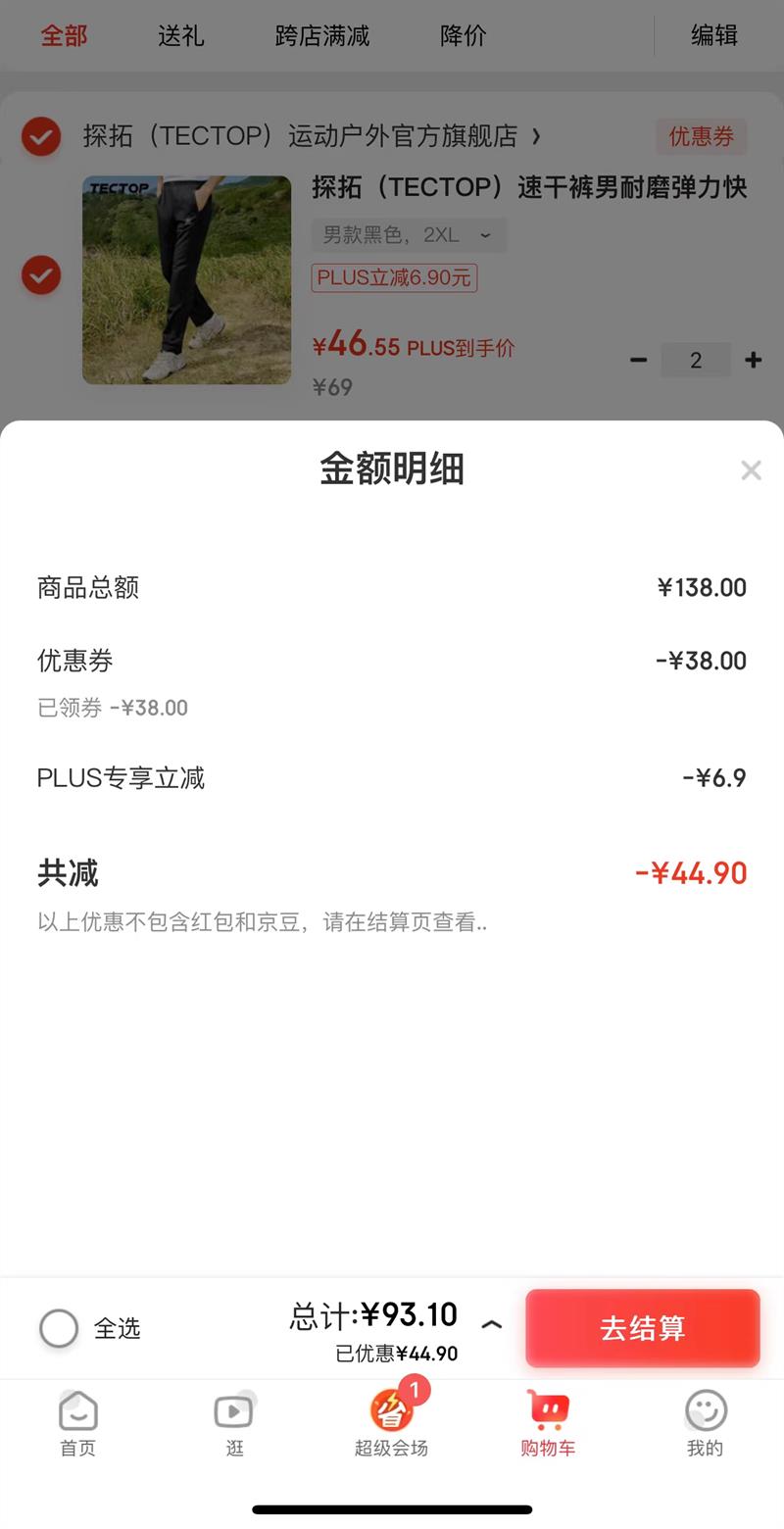This screenshot has height=1529, width=784.
Task: Tap 编辑 to edit the cart
Action: tap(713, 36)
